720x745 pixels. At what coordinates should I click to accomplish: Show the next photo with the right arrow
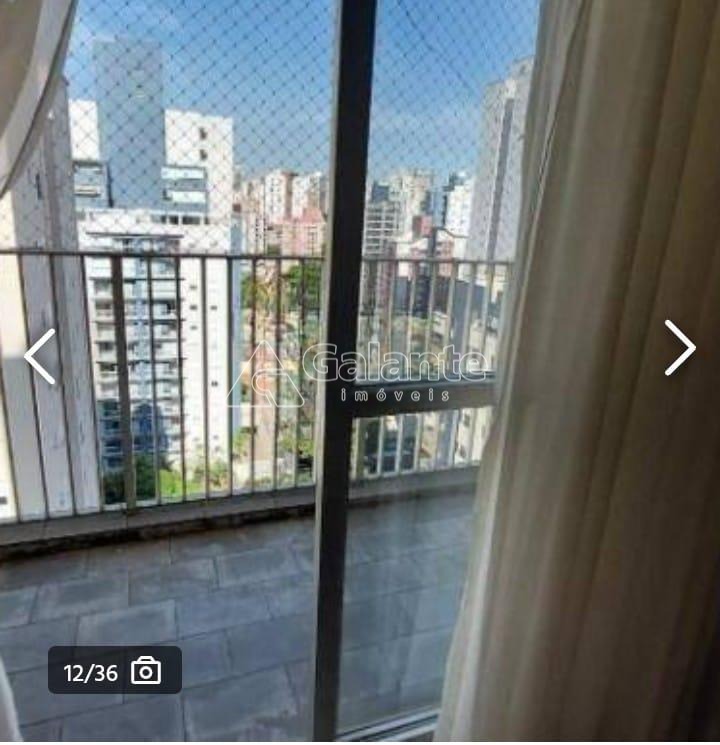click(680, 348)
